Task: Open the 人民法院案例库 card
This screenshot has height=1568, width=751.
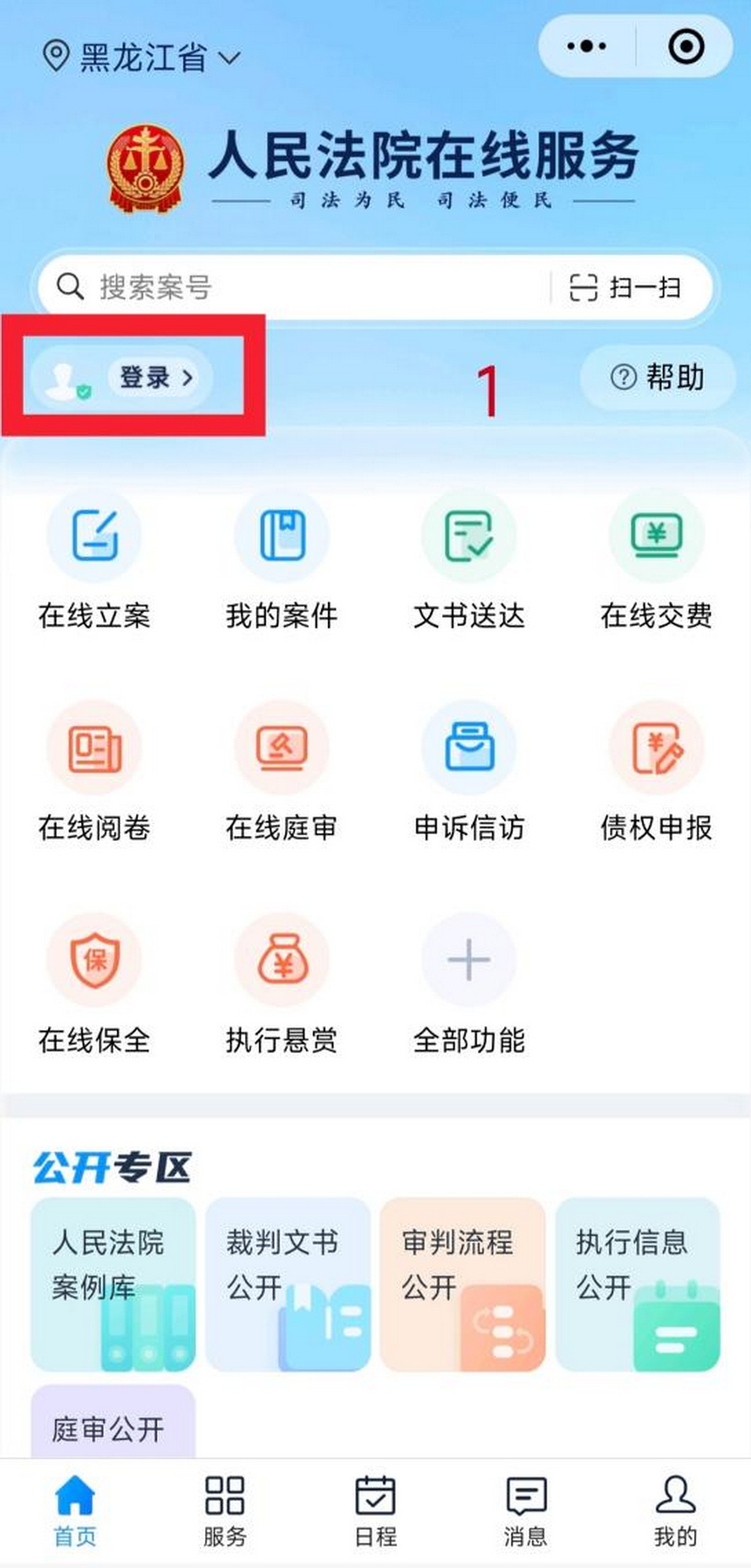Action: (x=113, y=1284)
